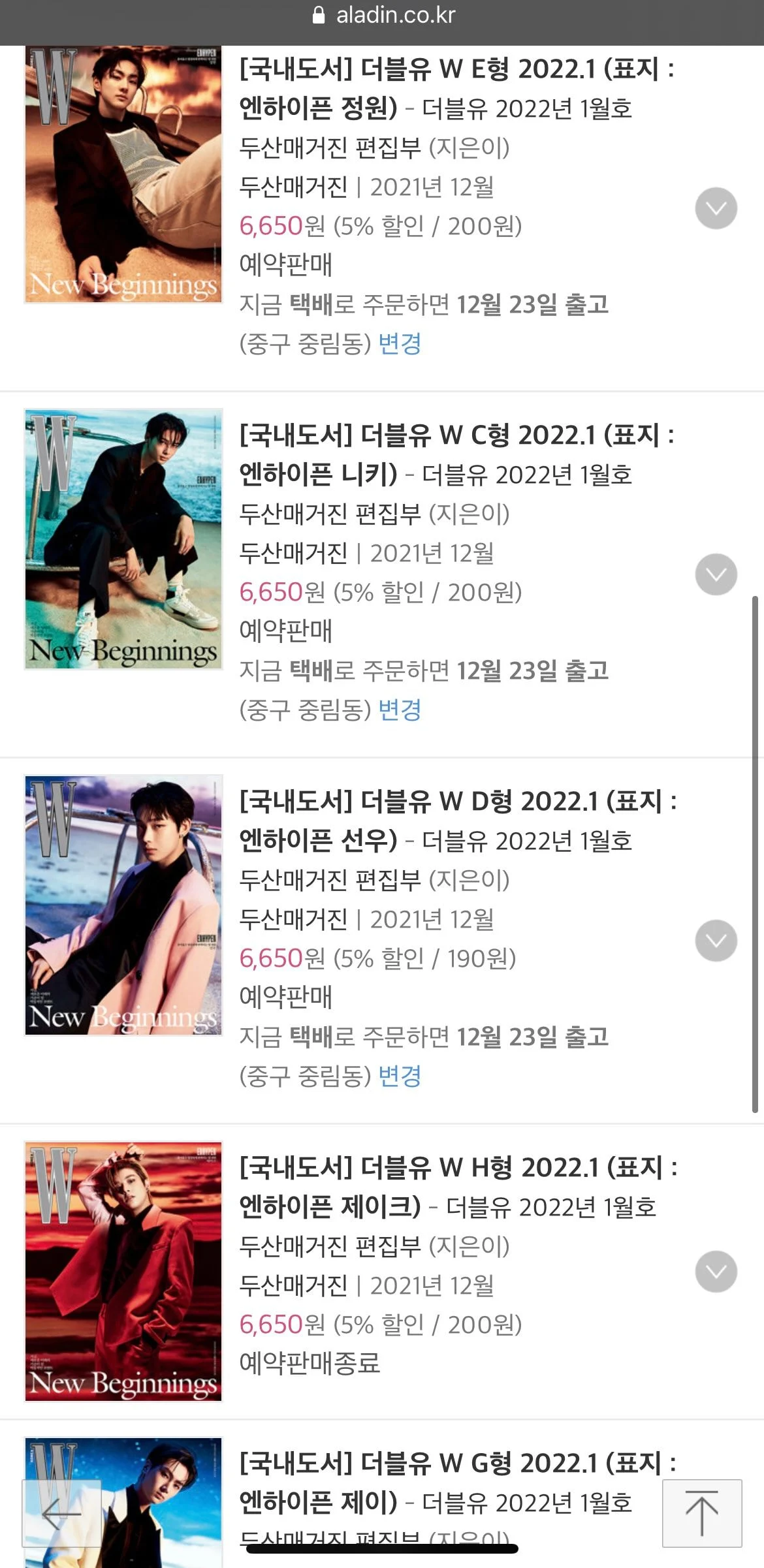Open W E형 정원 cover thumbnail
Image resolution: width=764 pixels, height=1568 pixels.
[x=123, y=174]
